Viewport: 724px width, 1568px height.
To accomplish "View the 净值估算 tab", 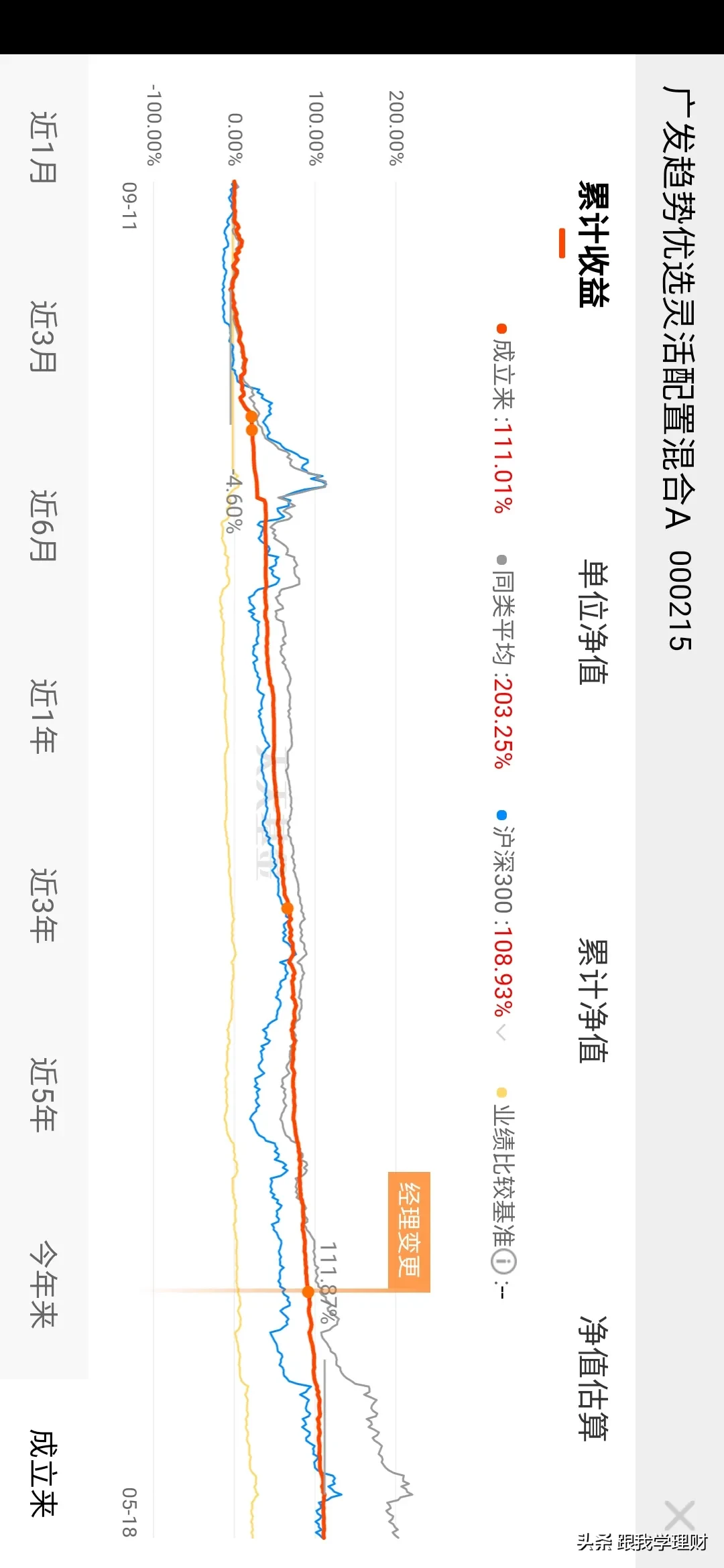I will [593, 1380].
